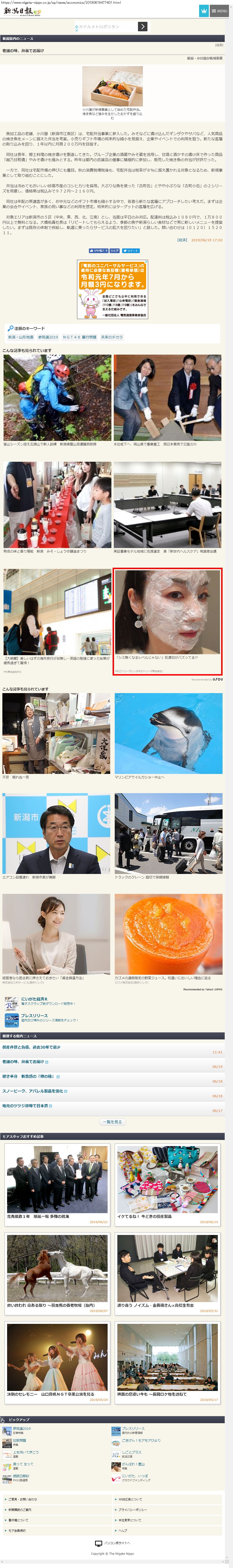This screenshot has width=233, height=1568.
Task: Open the プライバシーポリシー footer link
Action: point(168,1509)
